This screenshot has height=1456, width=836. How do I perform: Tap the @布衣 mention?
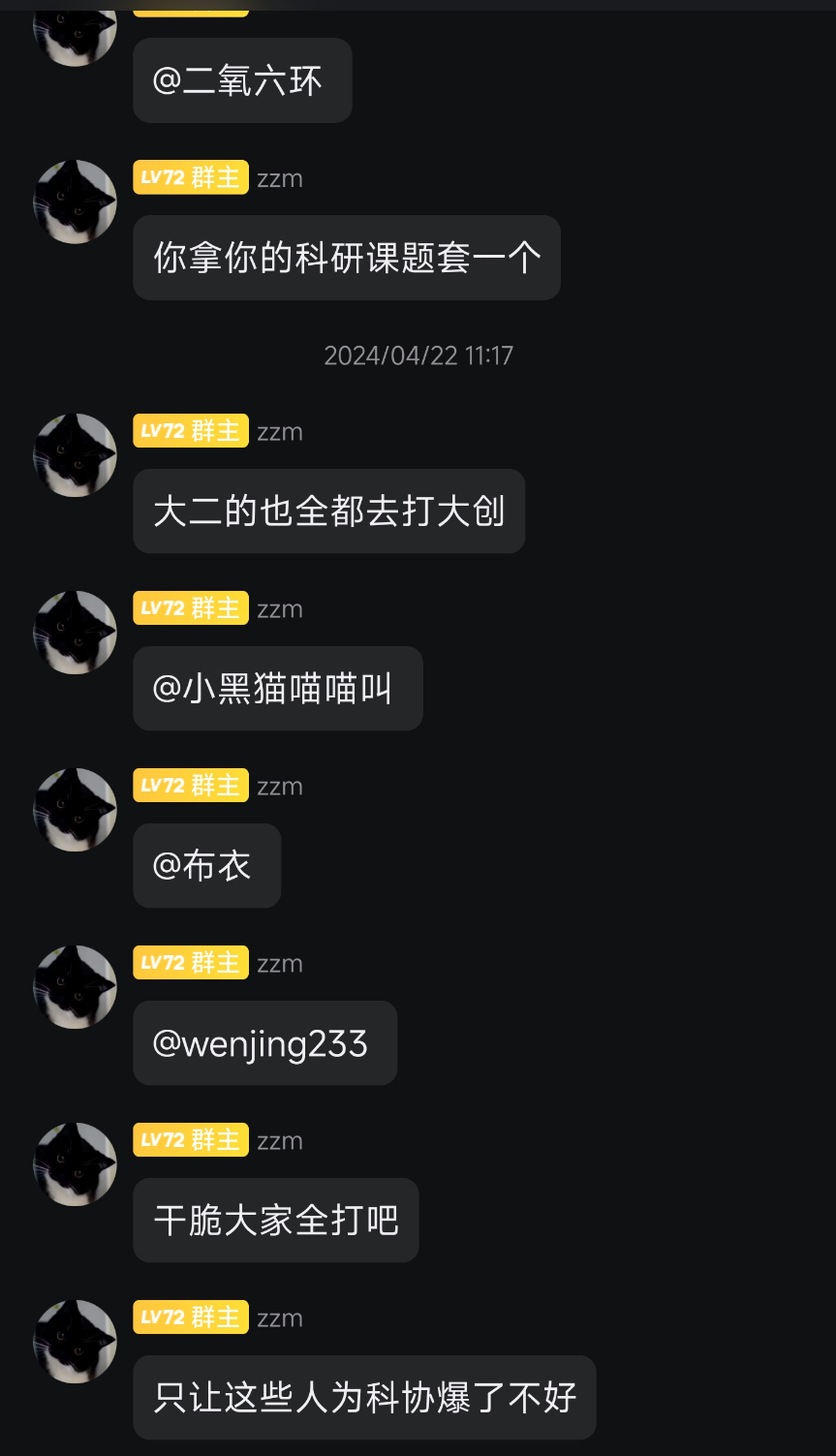[x=202, y=866]
